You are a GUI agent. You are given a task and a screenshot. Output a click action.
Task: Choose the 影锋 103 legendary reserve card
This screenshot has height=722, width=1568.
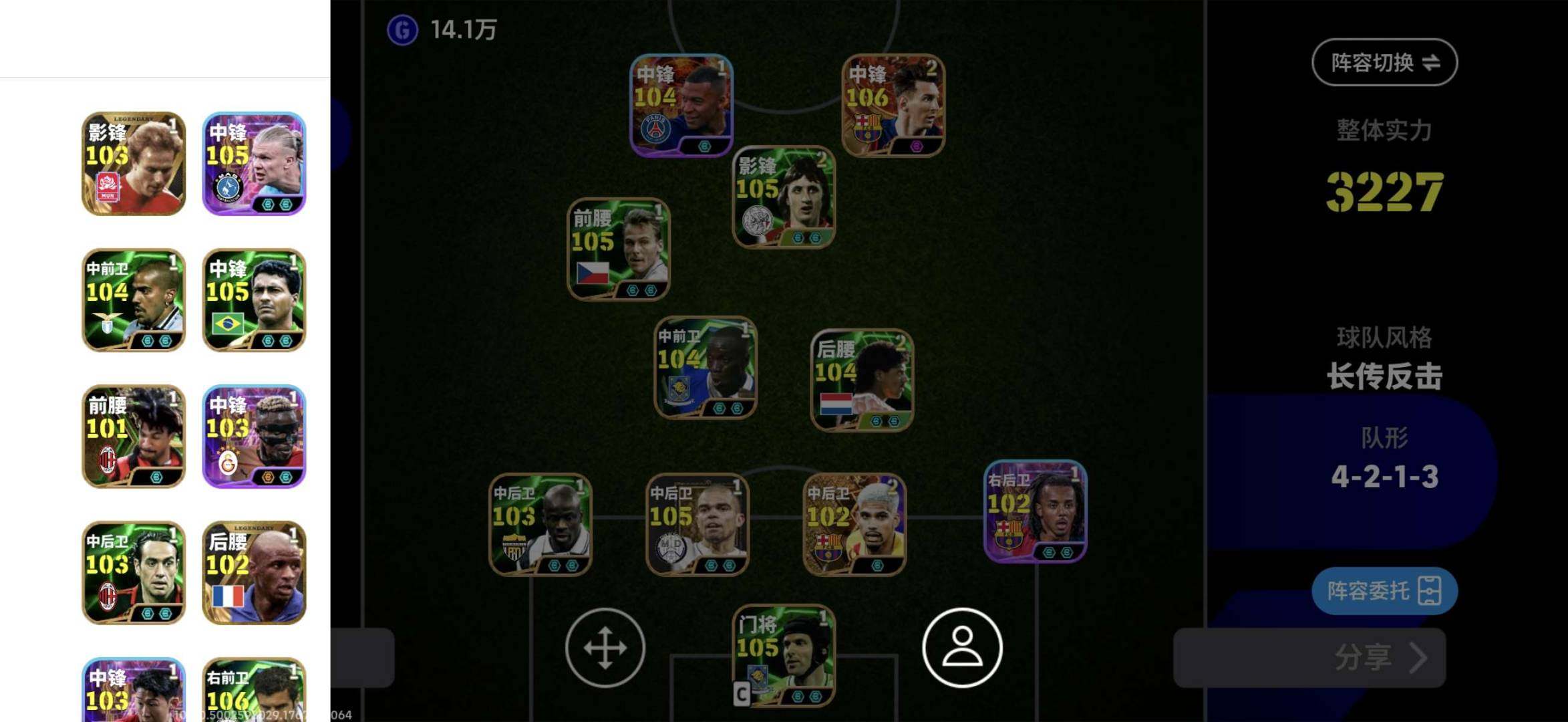coord(134,164)
